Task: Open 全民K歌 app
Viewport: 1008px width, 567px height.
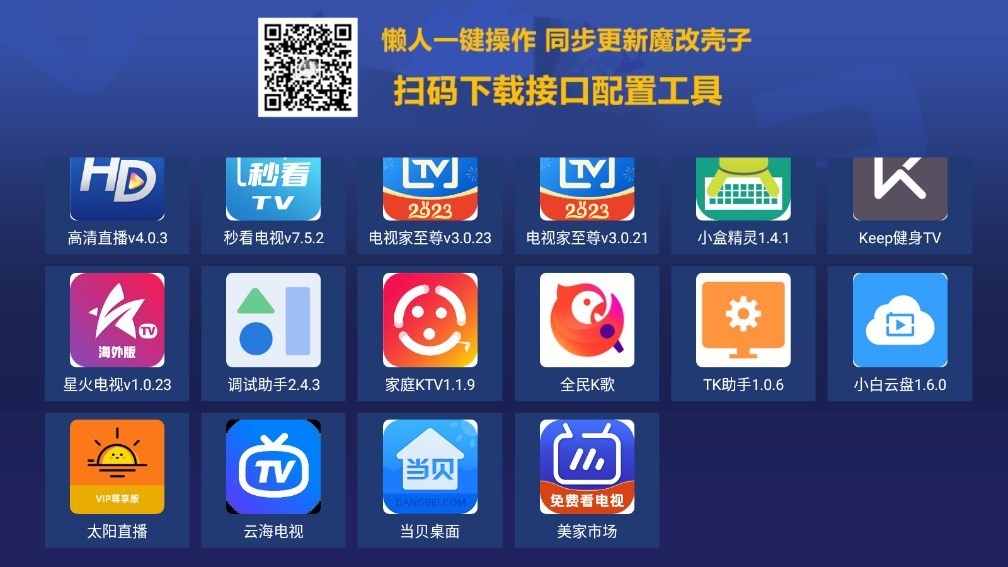Action: click(587, 332)
